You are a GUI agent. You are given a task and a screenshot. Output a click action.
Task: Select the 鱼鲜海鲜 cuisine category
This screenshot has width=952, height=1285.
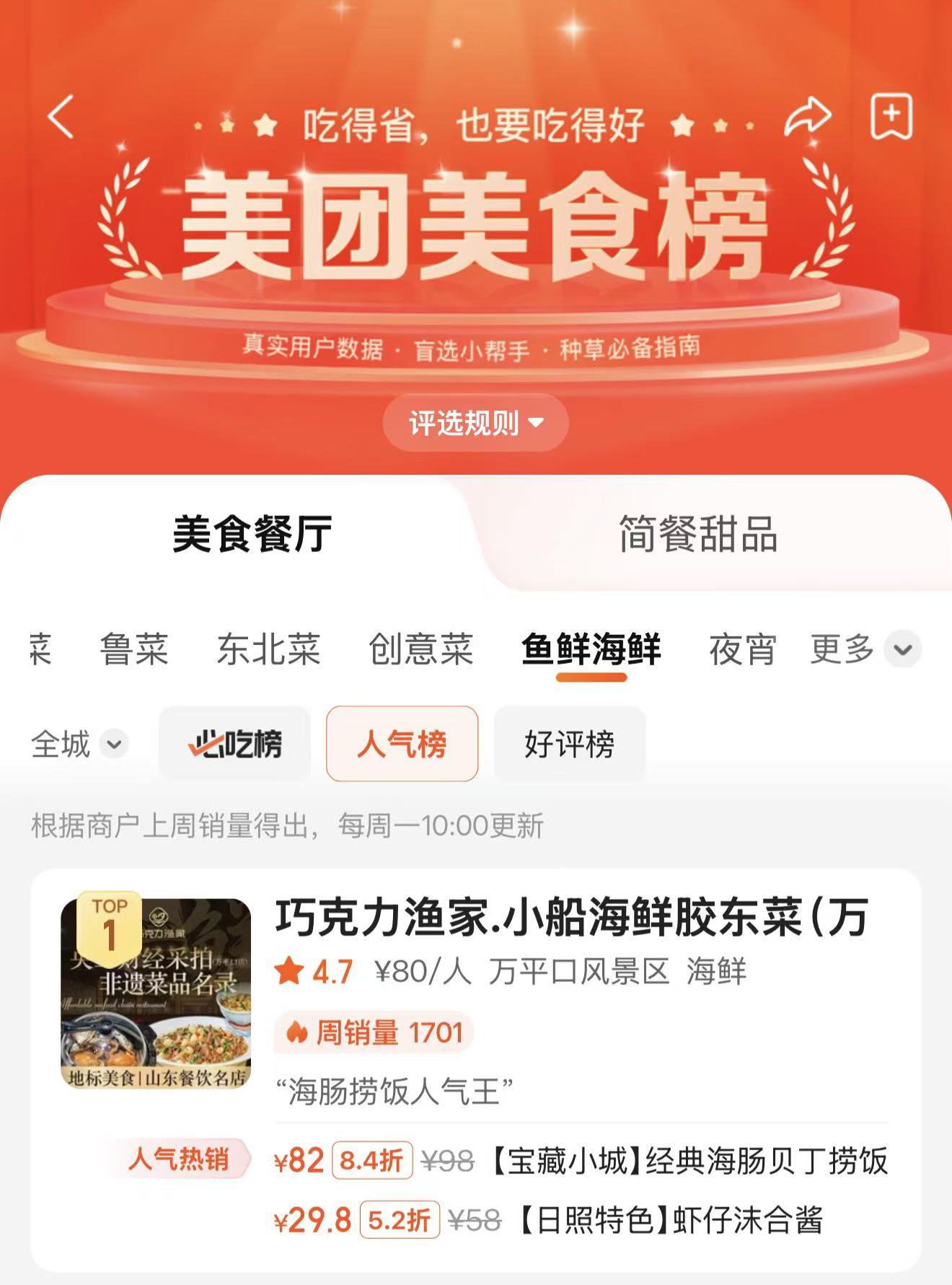coord(591,649)
